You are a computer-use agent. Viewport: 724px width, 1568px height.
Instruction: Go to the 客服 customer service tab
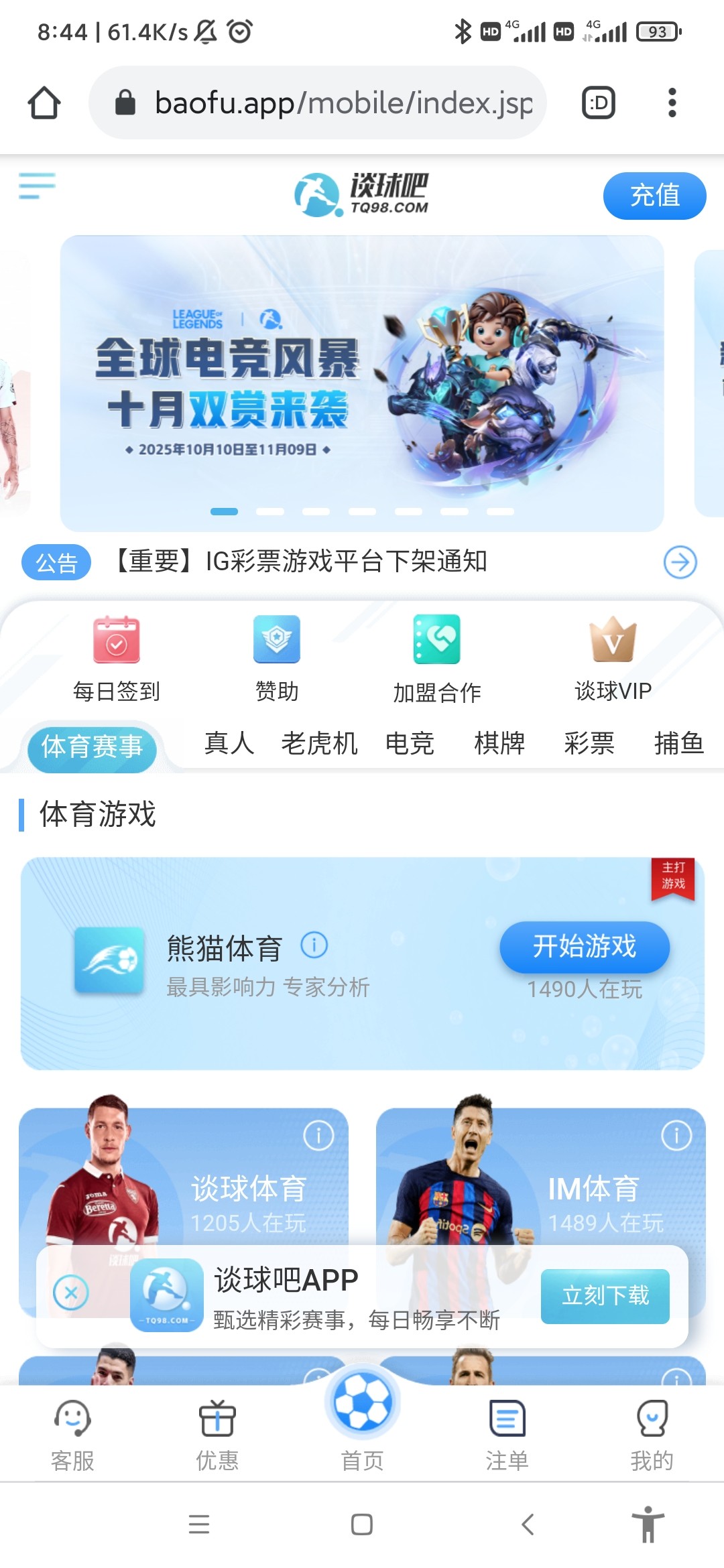tap(72, 1434)
